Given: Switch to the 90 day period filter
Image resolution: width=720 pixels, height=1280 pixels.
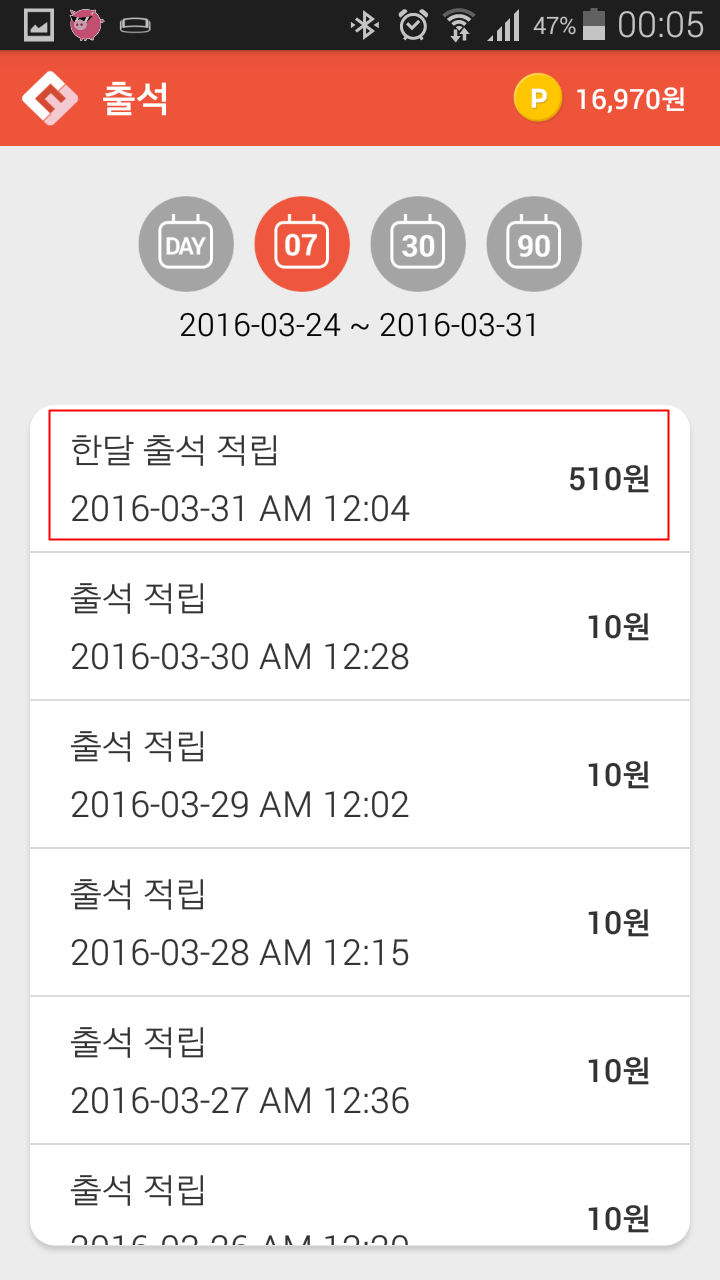Looking at the screenshot, I should [x=534, y=245].
